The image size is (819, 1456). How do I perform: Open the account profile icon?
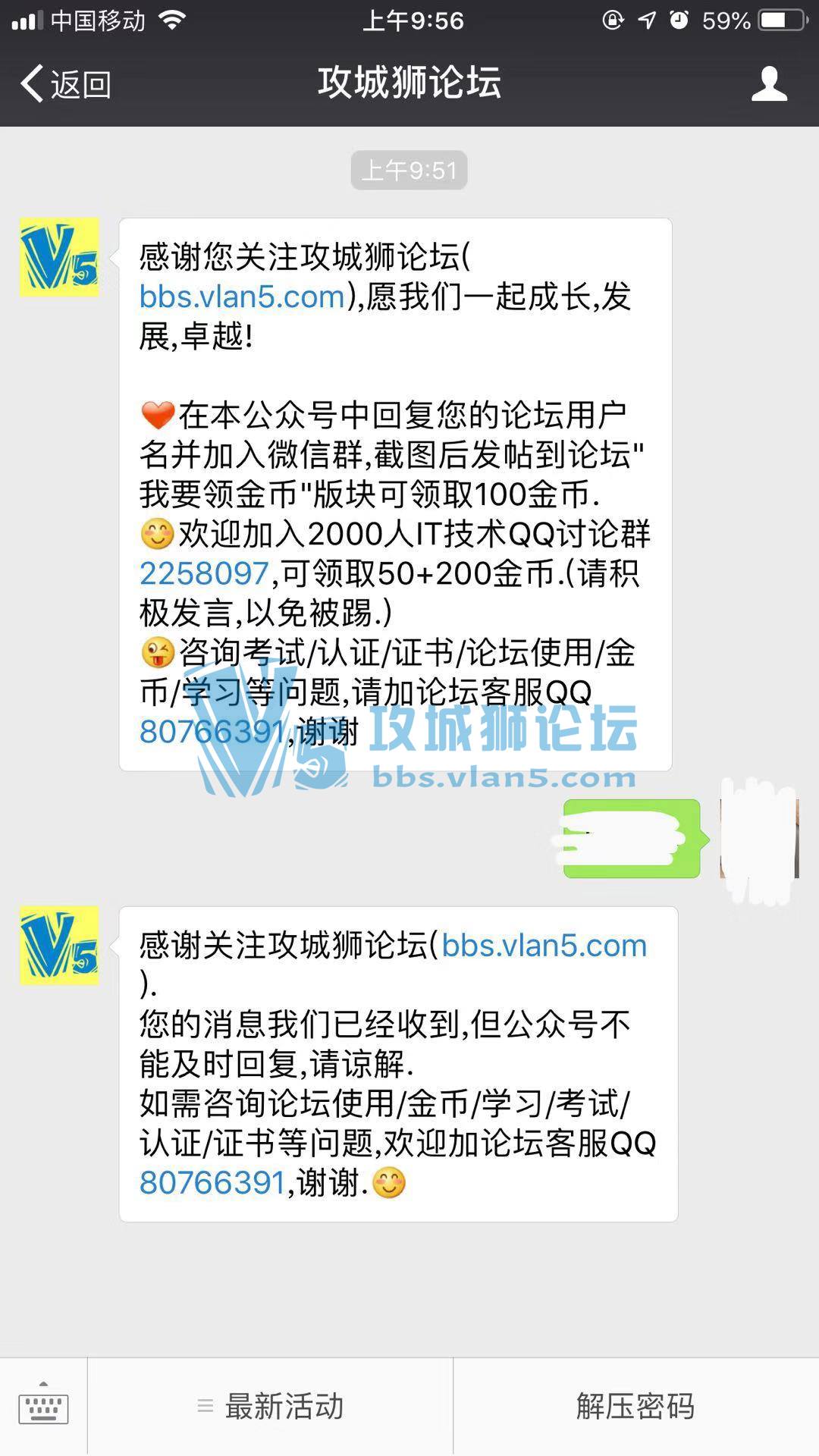(768, 83)
